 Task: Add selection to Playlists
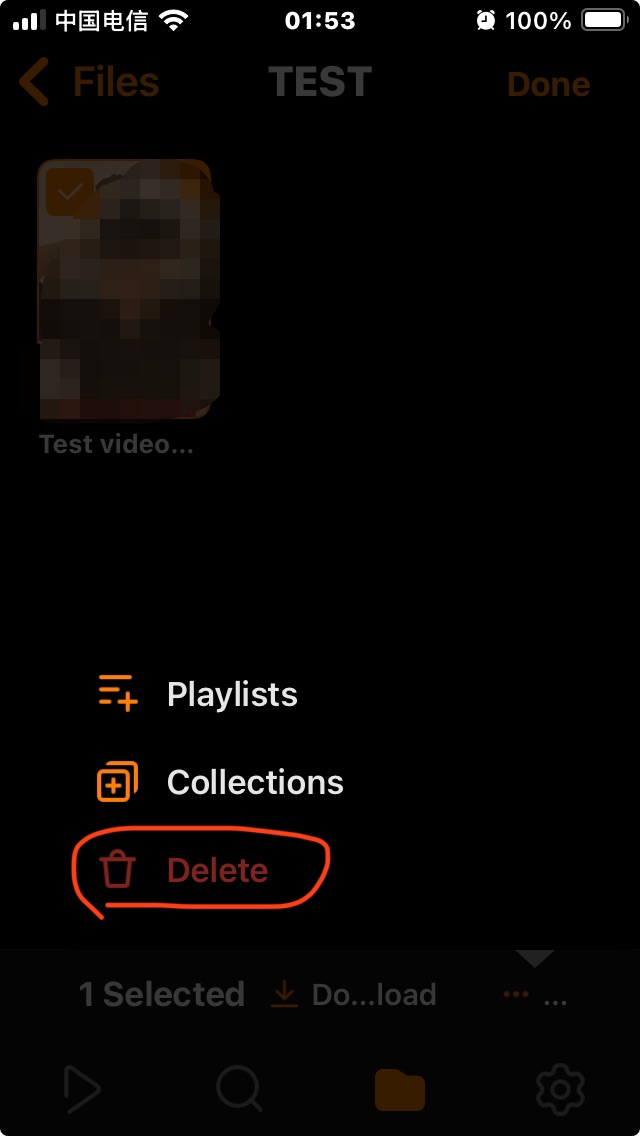click(x=200, y=694)
